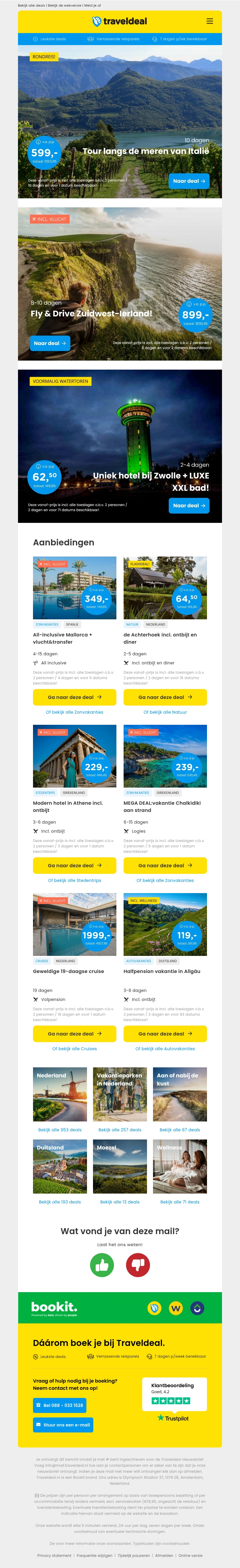This screenshot has width=240, height=1568.
Task: Tap the 'Of bekijk alle Stedentrips' link
Action: coord(74,880)
